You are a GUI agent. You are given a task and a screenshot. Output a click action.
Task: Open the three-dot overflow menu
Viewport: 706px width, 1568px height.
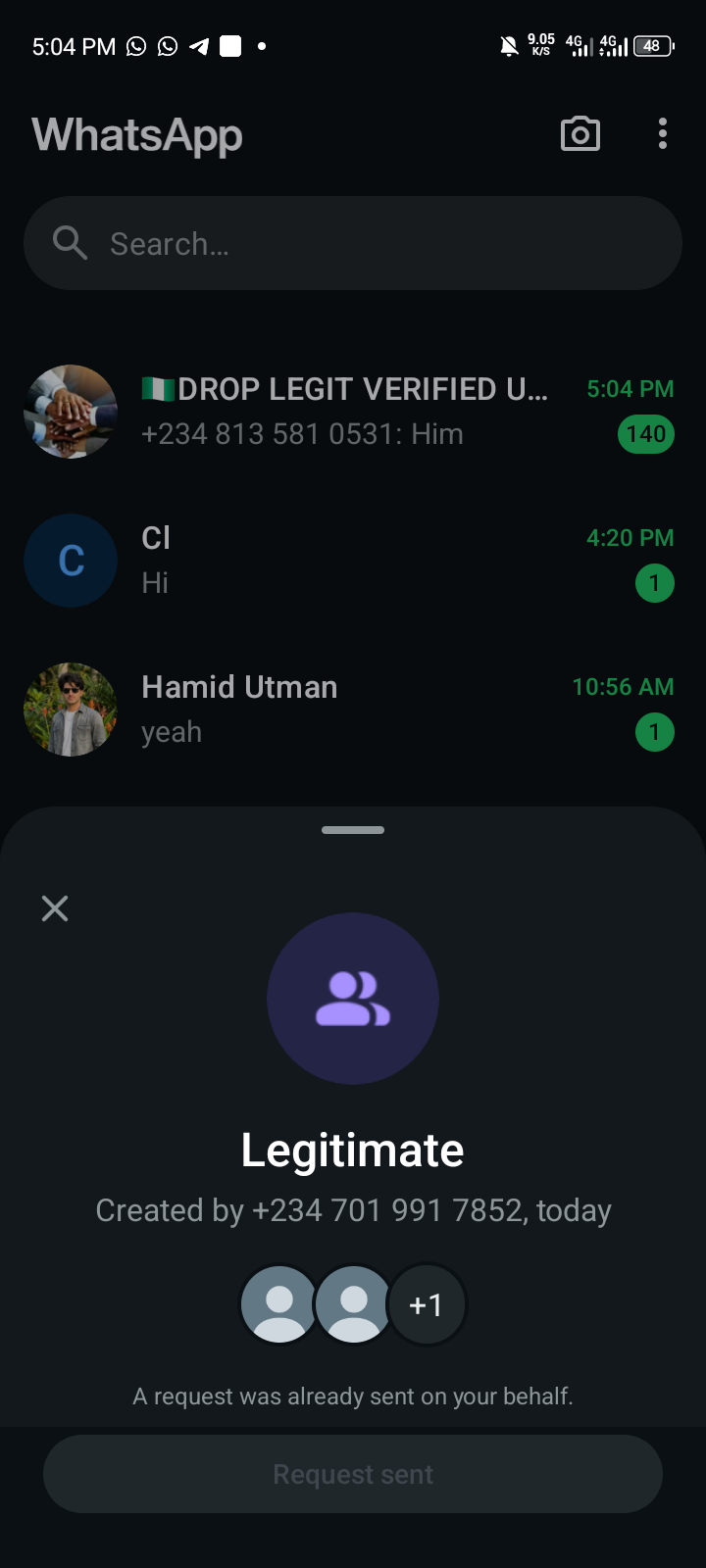point(663,134)
